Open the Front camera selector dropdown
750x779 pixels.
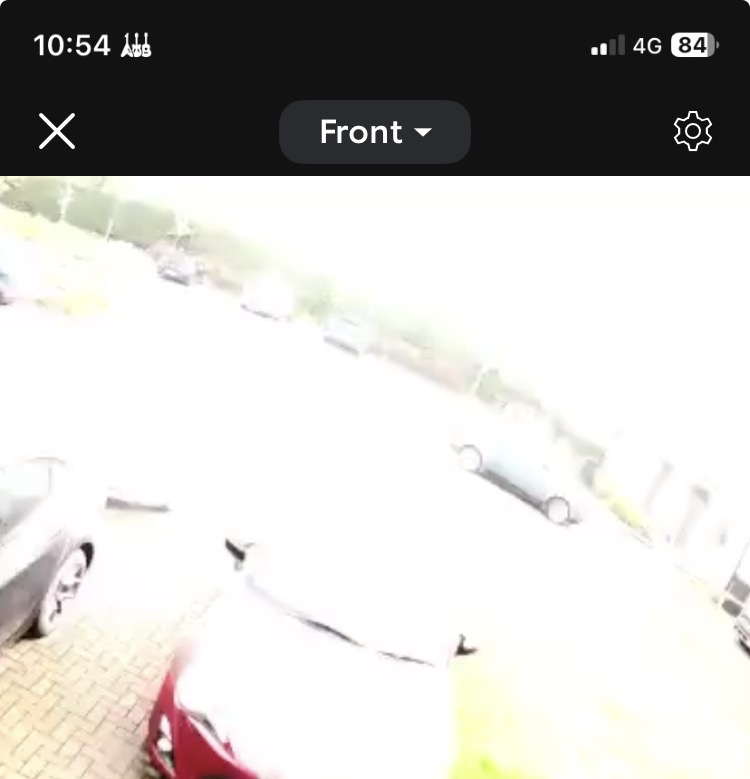tap(375, 132)
